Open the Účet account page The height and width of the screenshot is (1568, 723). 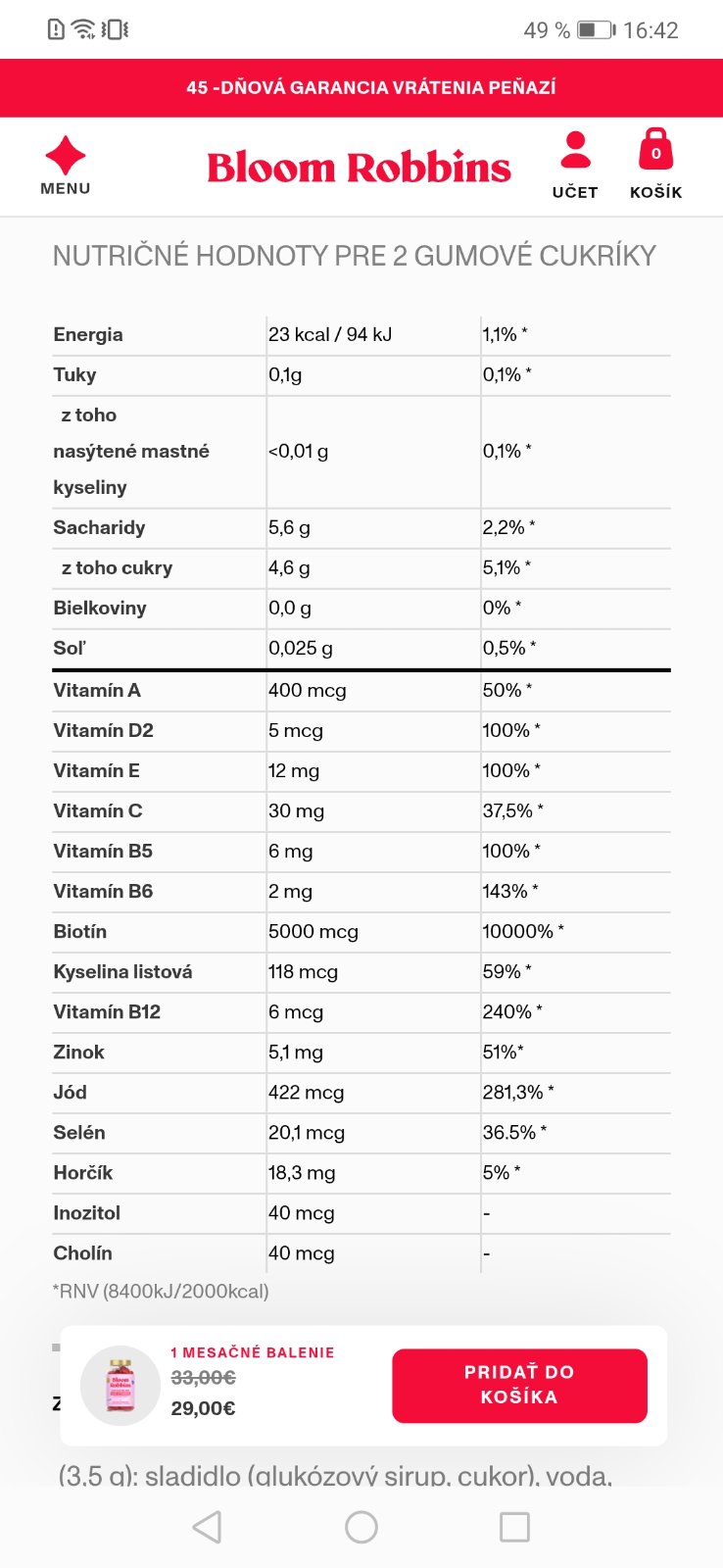tap(575, 166)
